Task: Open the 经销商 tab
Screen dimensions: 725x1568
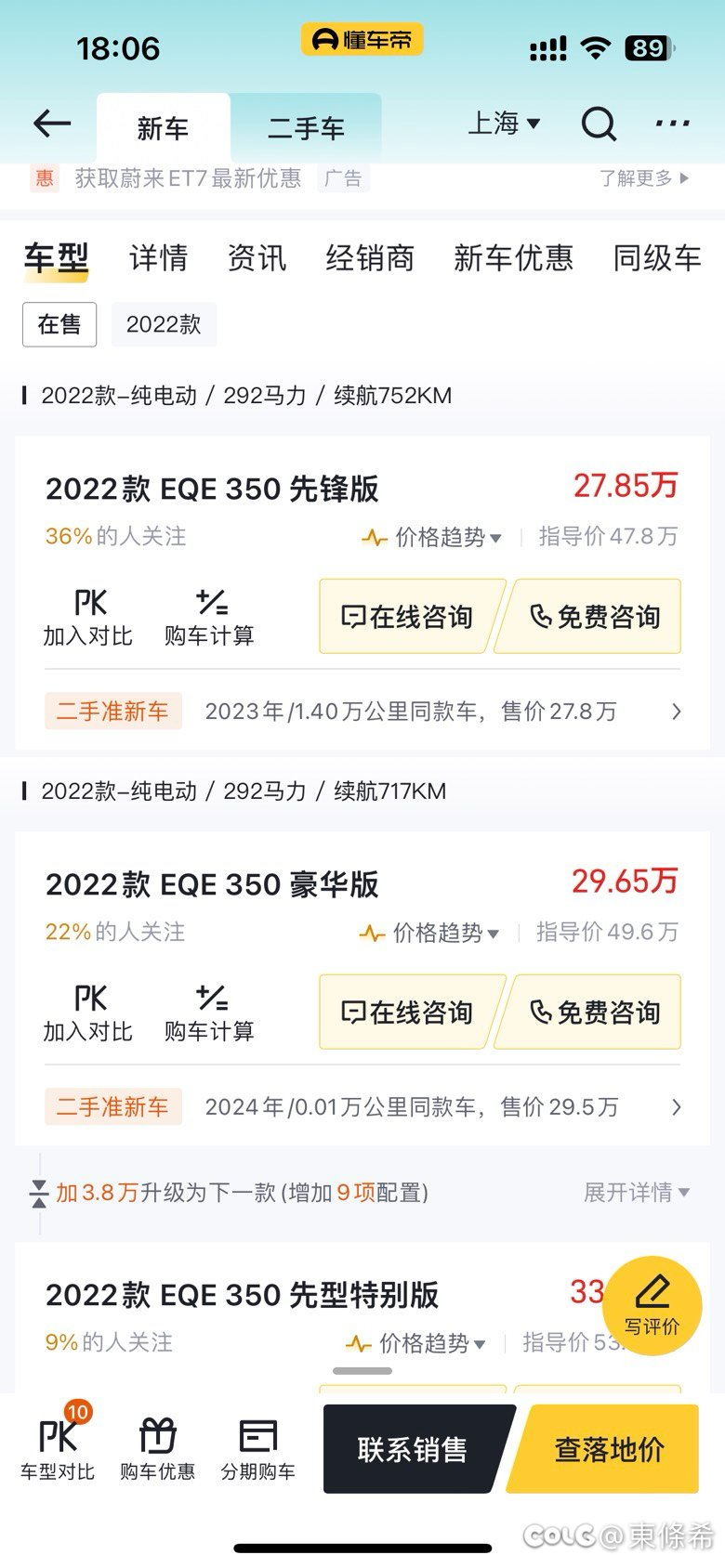Action: pos(370,258)
